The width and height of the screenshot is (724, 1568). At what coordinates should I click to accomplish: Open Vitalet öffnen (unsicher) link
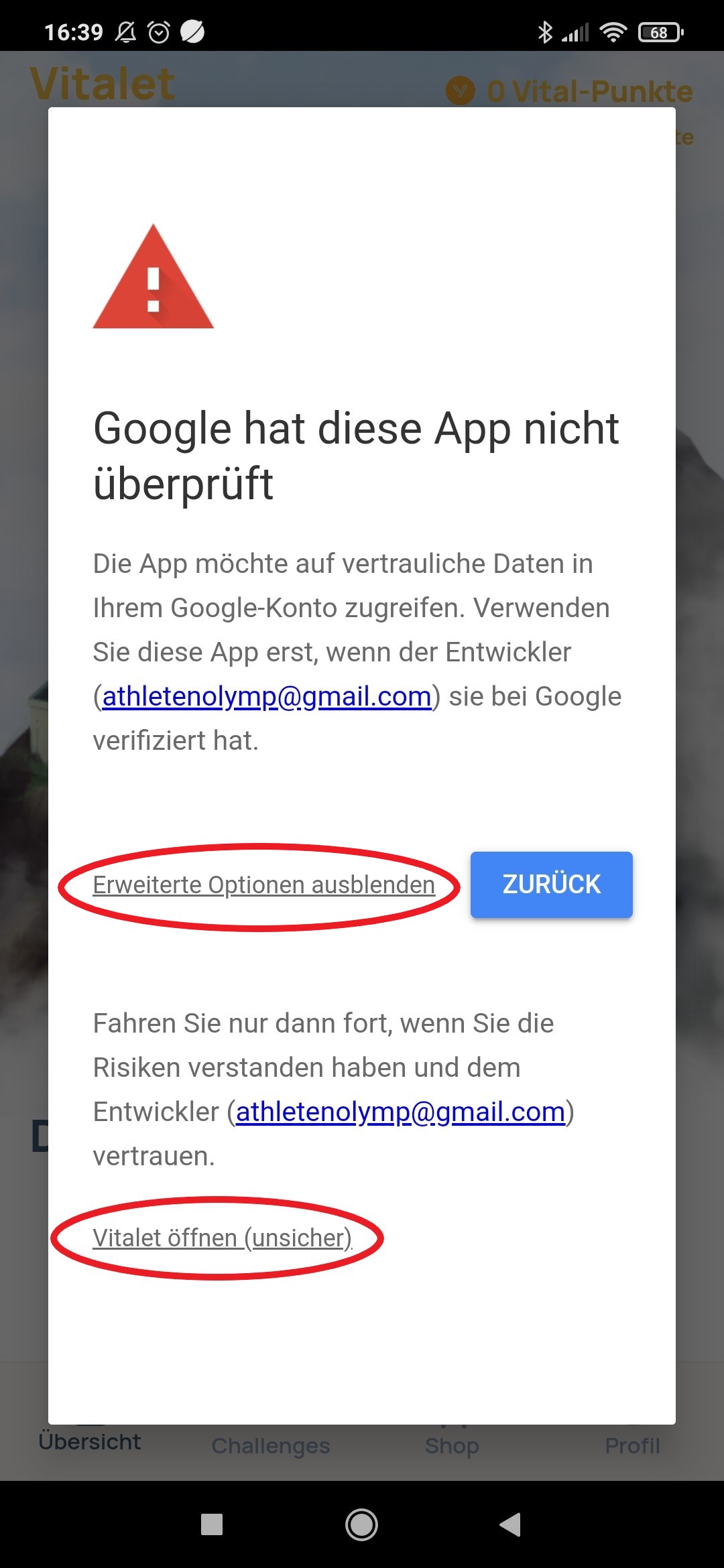(222, 1238)
